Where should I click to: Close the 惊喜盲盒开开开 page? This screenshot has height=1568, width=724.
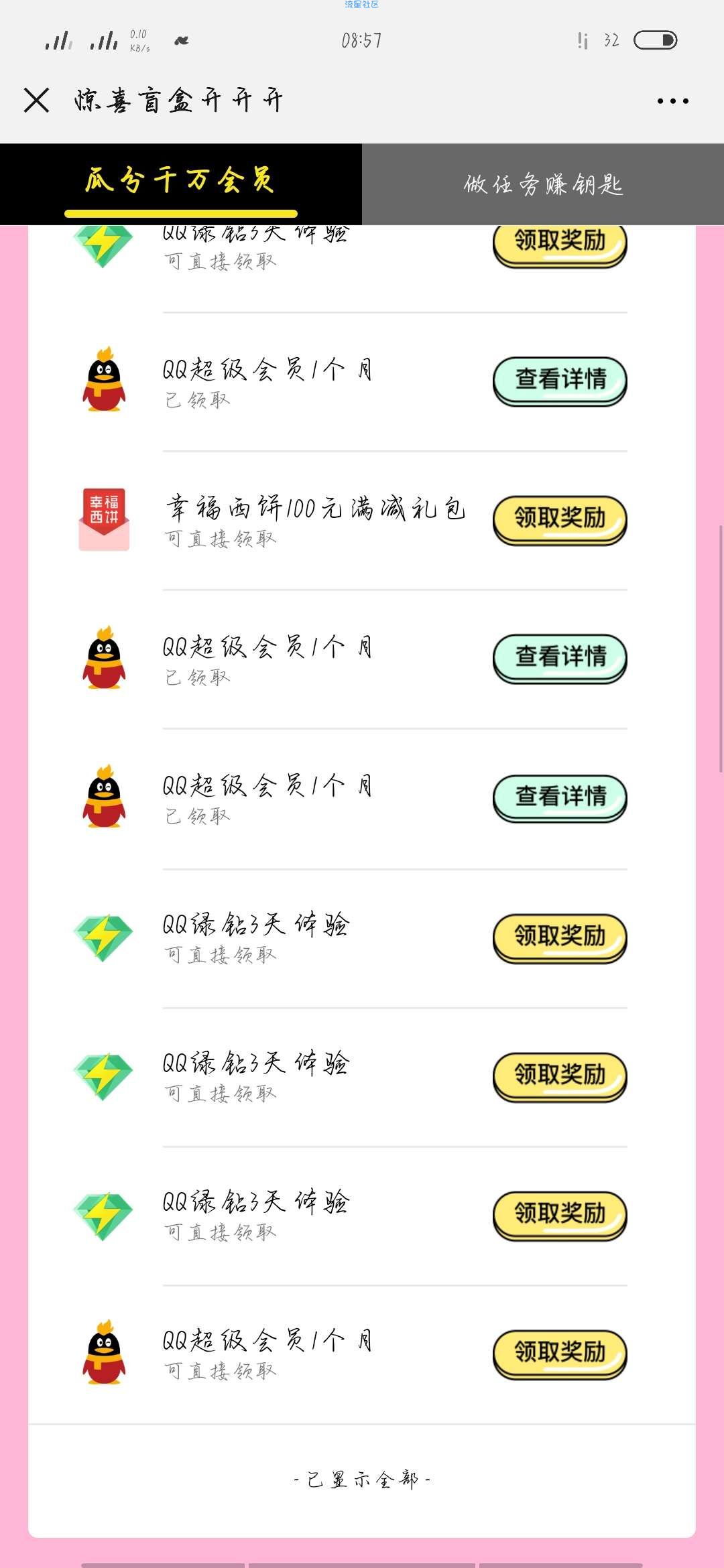coord(36,101)
